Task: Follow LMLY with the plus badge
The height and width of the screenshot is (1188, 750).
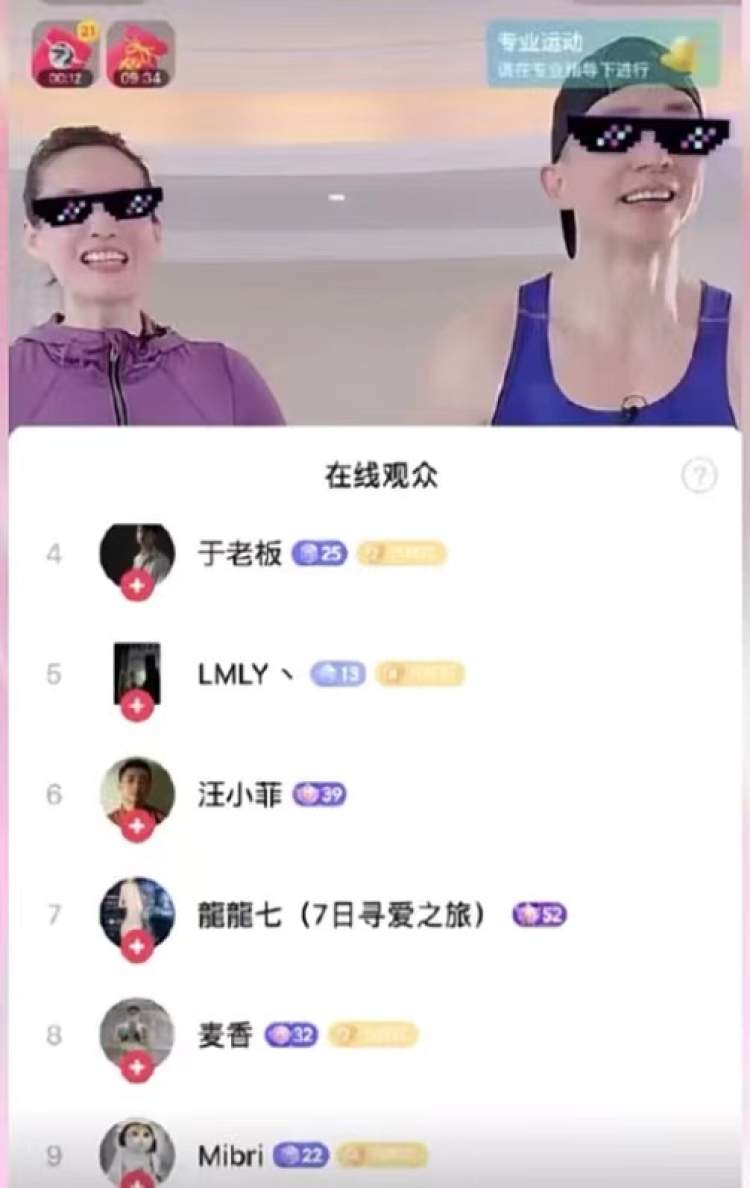Action: click(x=137, y=706)
